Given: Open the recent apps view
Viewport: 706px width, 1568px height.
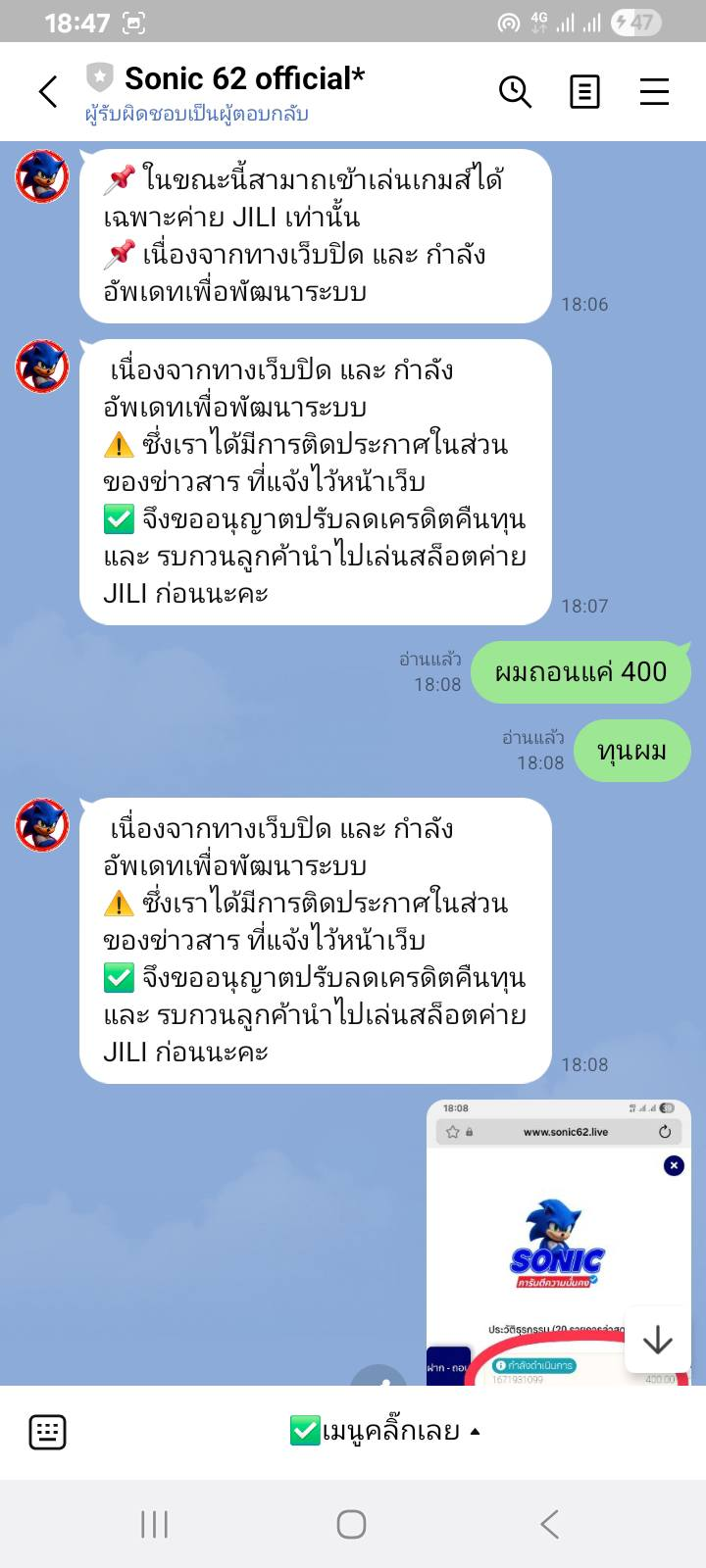Looking at the screenshot, I should pos(154,1524).
